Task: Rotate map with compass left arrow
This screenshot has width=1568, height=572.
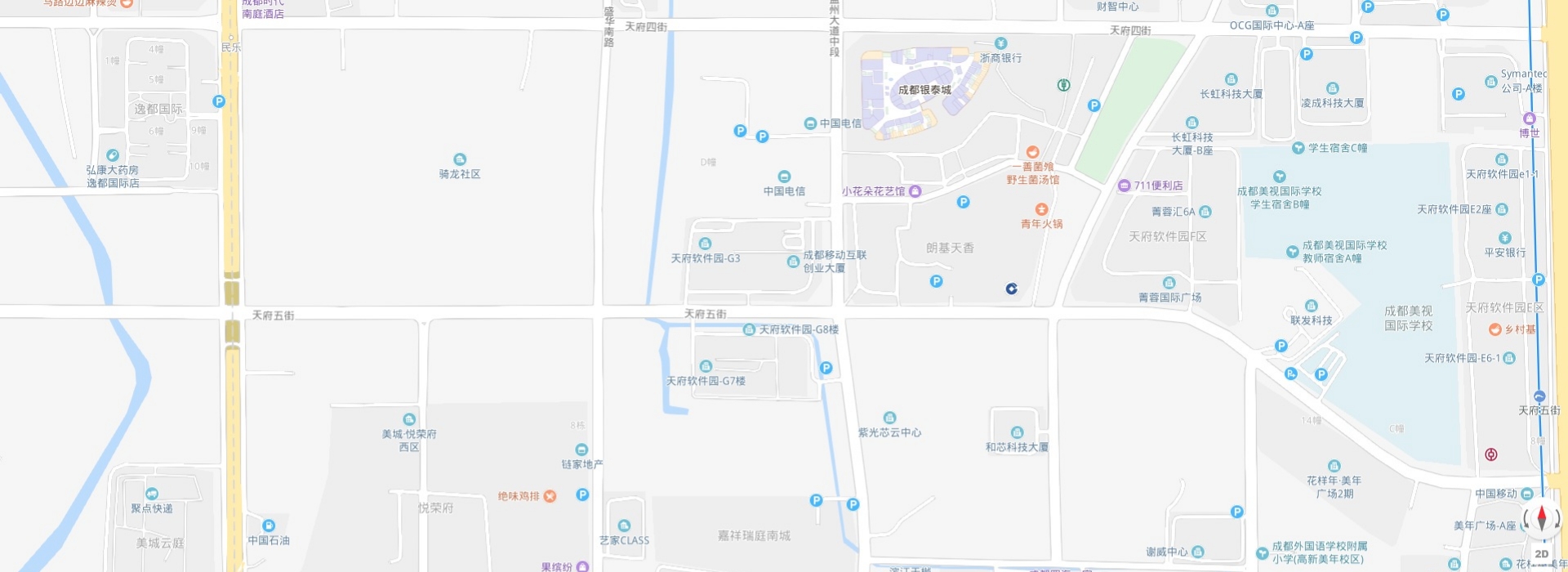Action: point(1526,518)
